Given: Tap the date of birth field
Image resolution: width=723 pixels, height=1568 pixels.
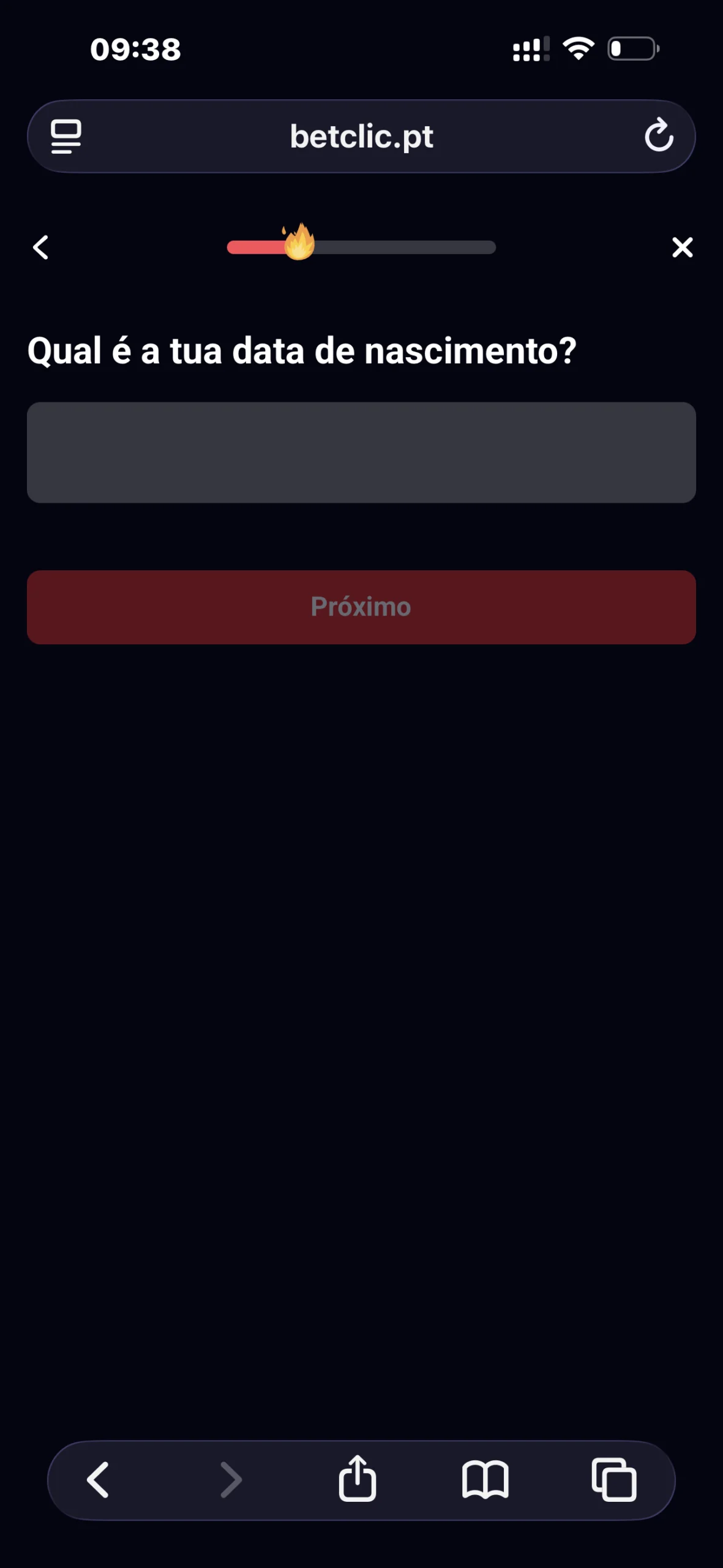Looking at the screenshot, I should (x=361, y=453).
